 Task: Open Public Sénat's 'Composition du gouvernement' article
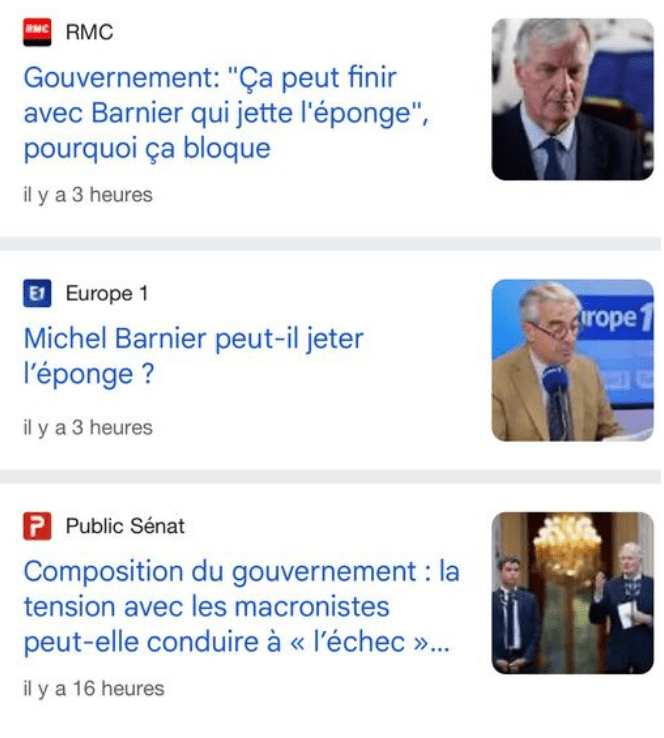pos(240,607)
